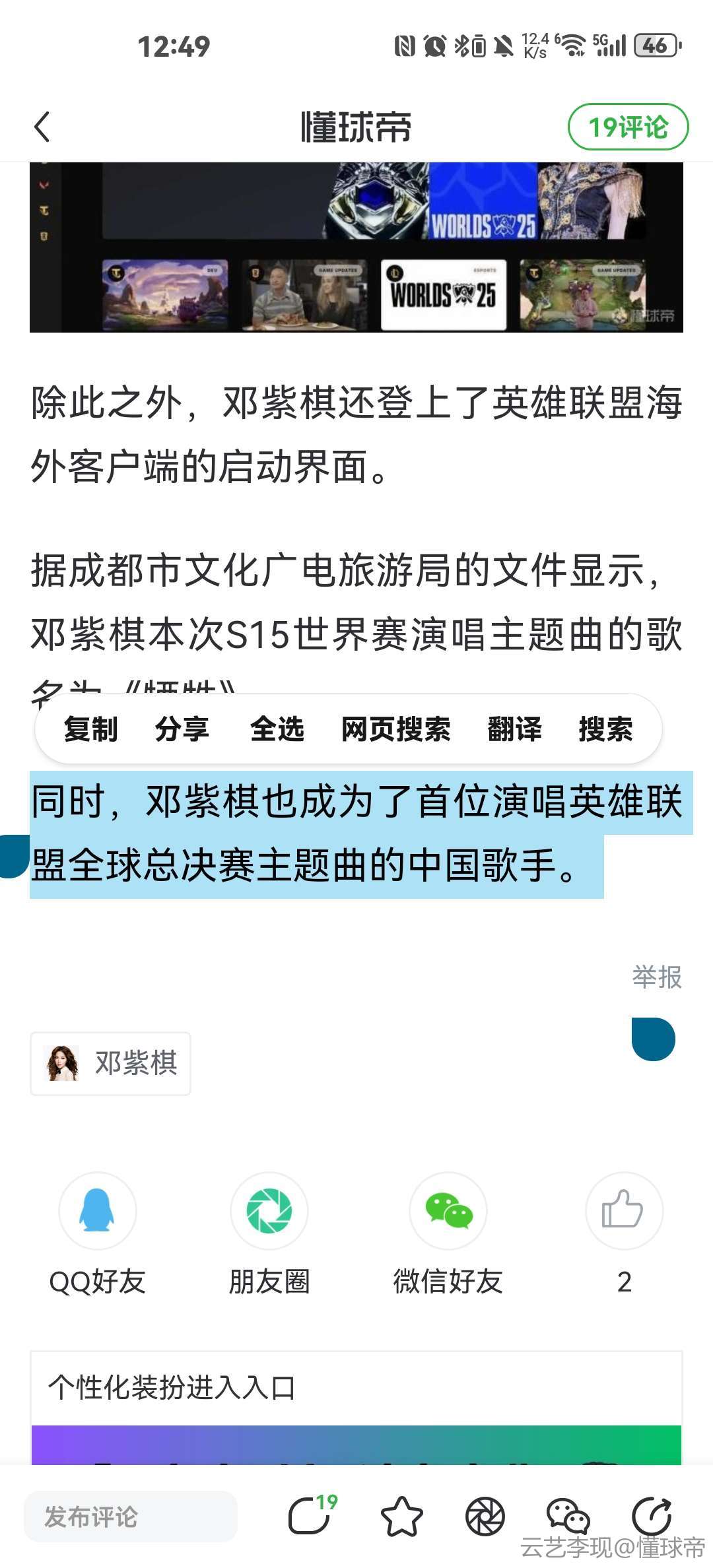View comments via the bottom bar bubble icon

coord(310,1516)
